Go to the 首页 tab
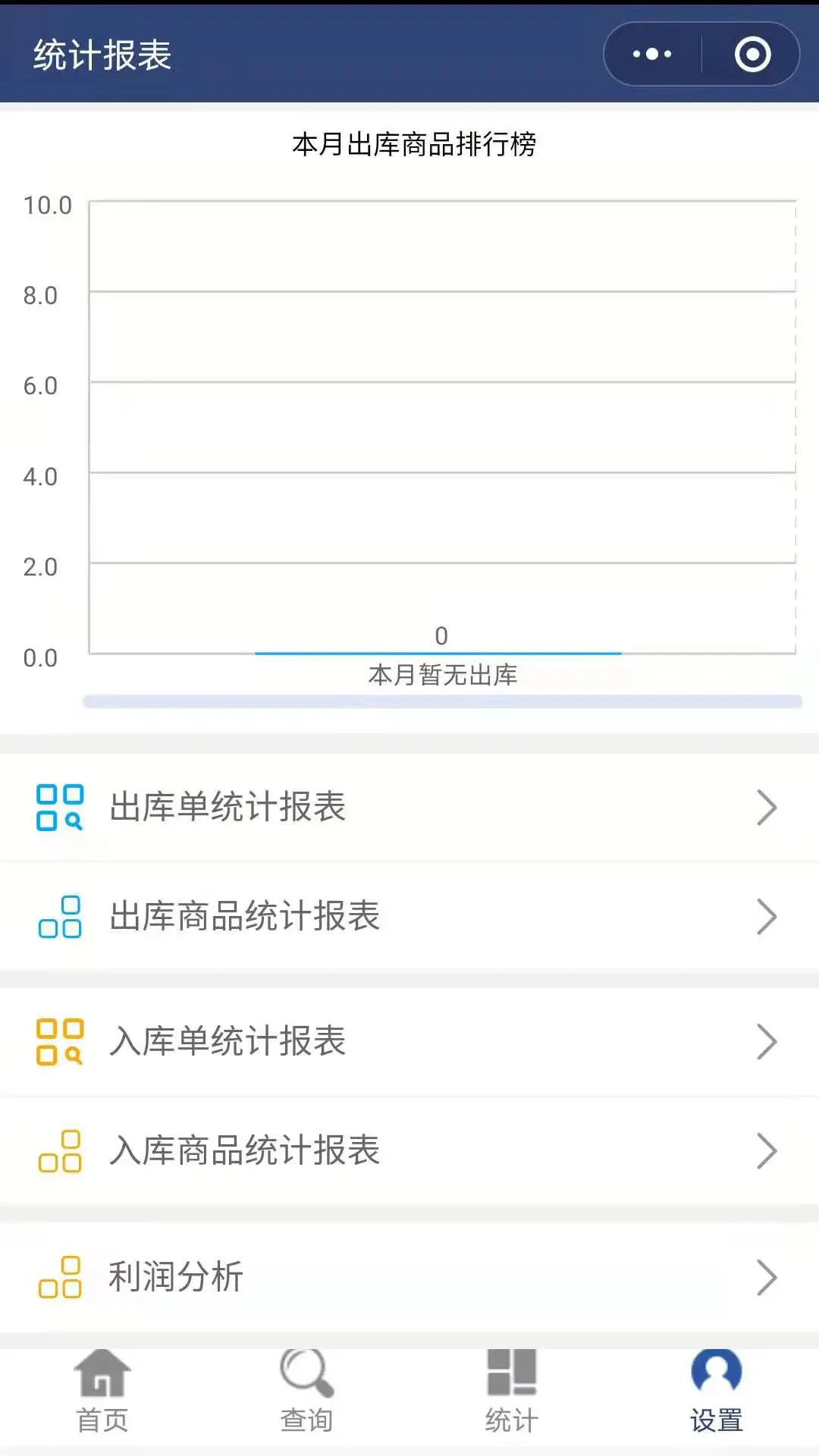 click(102, 1392)
